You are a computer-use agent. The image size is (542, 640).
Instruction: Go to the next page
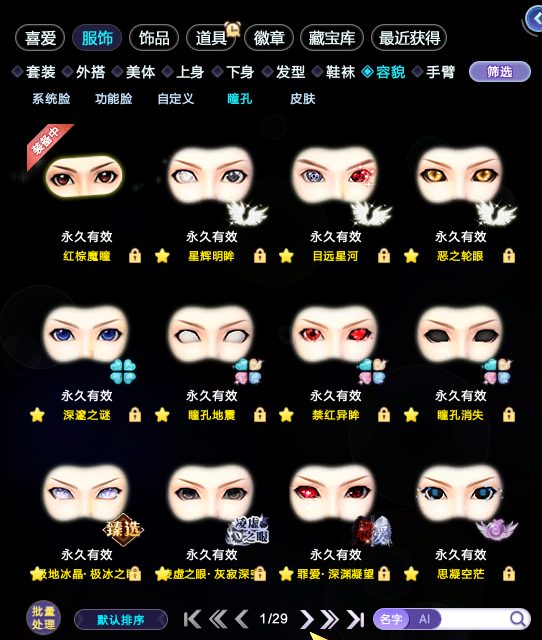(x=307, y=619)
